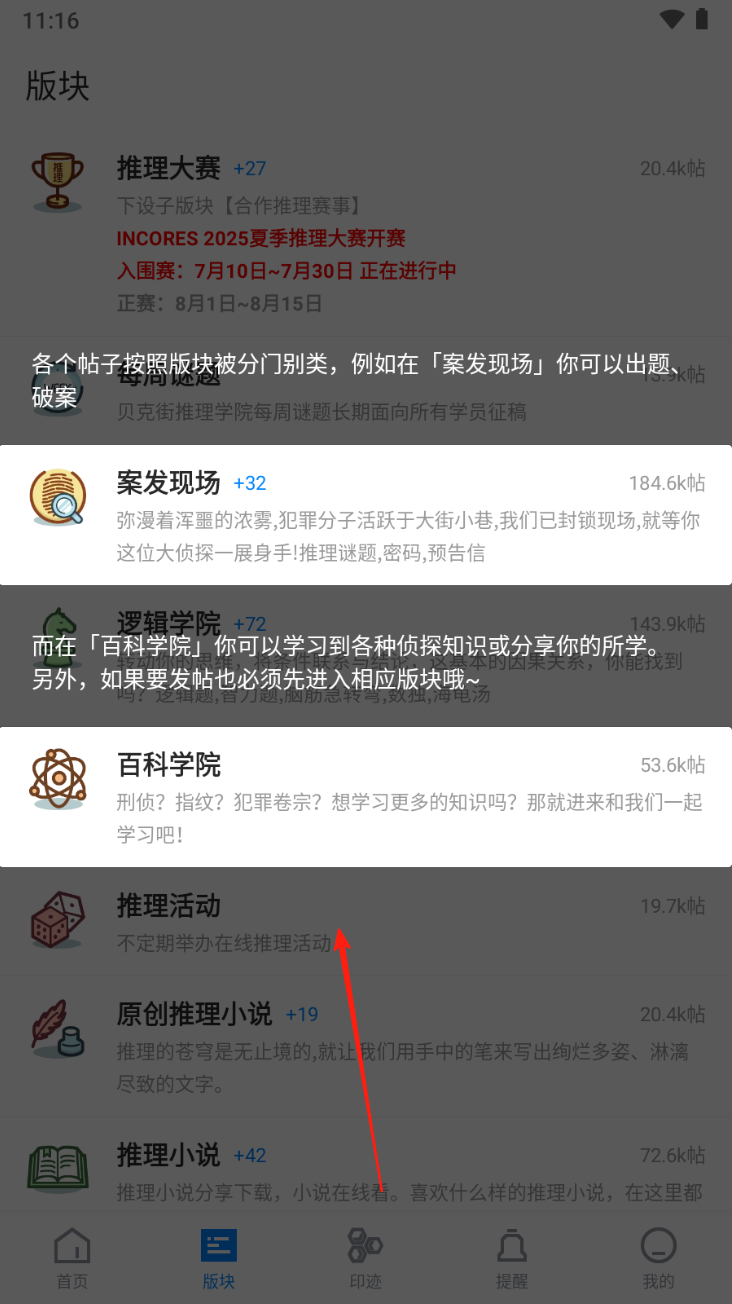732x1304 pixels.
Task: Open the 百科学院 board
Action: point(366,796)
